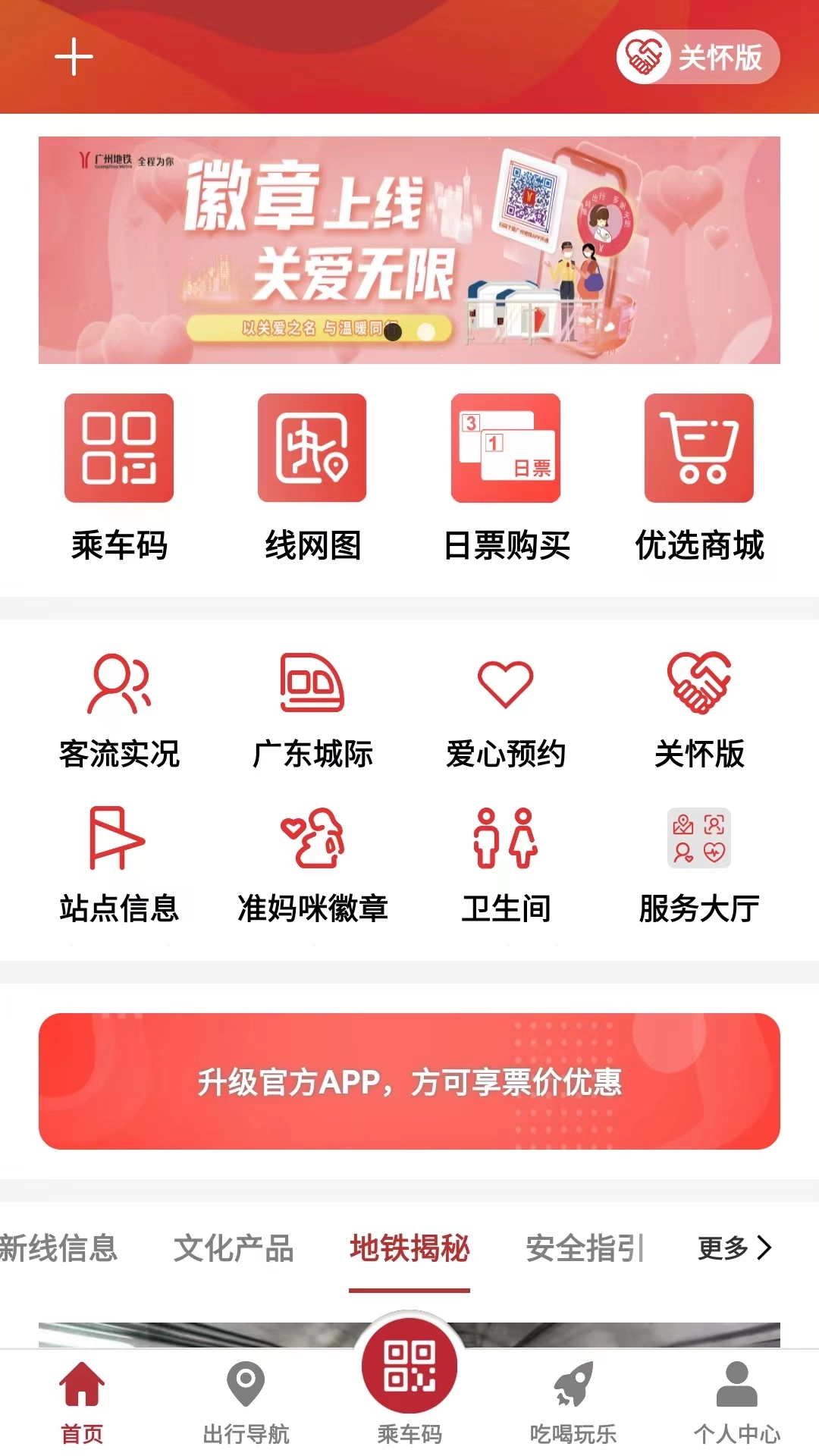Switch to 关怀版 care mode

point(698,55)
